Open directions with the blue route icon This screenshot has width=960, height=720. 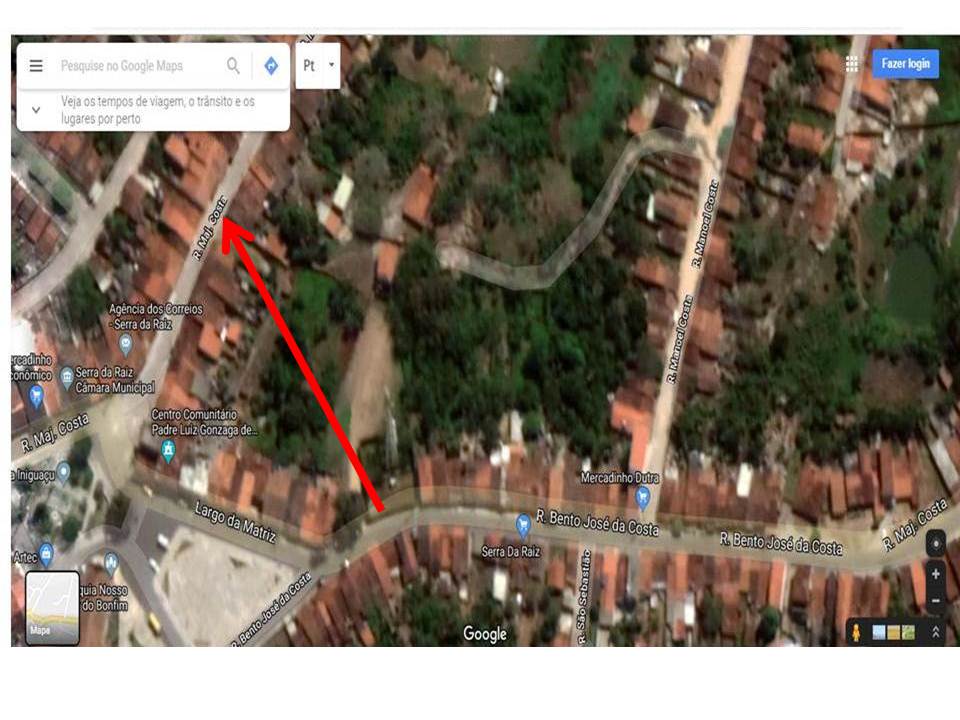click(x=270, y=66)
